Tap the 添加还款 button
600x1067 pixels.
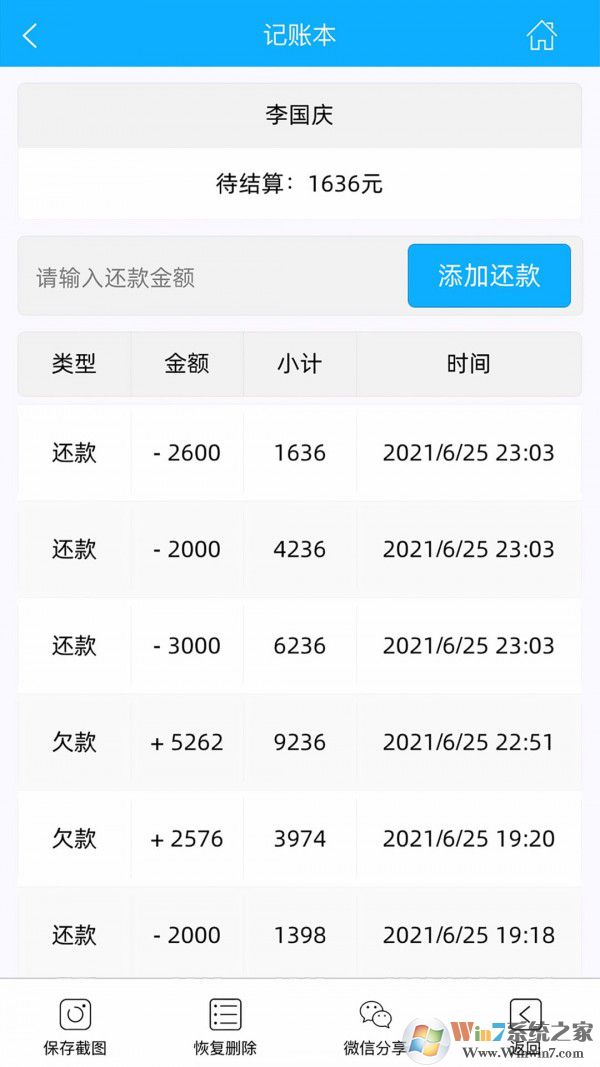pyautogui.click(x=489, y=276)
